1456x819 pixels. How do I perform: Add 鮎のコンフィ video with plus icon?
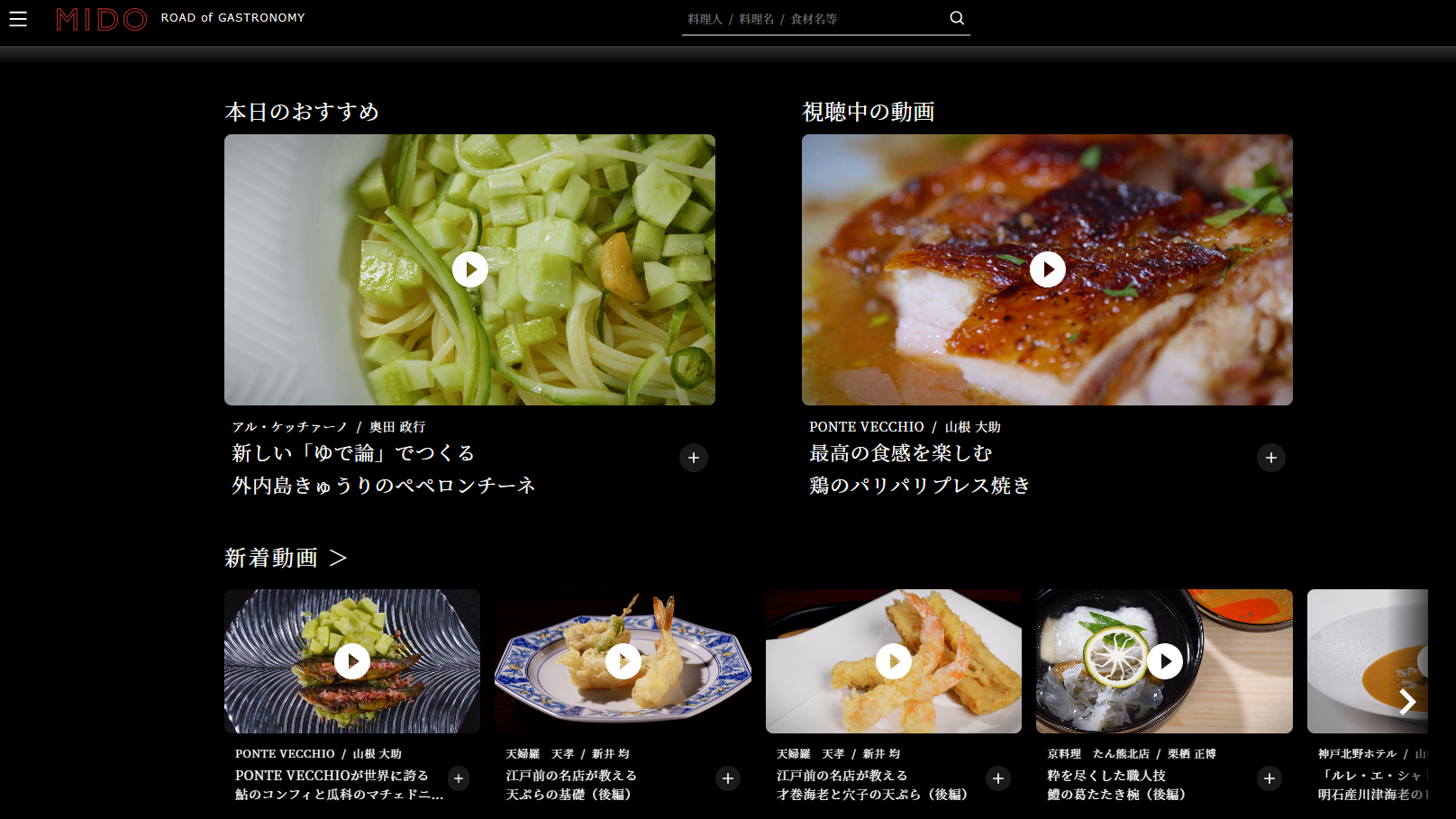click(x=459, y=778)
